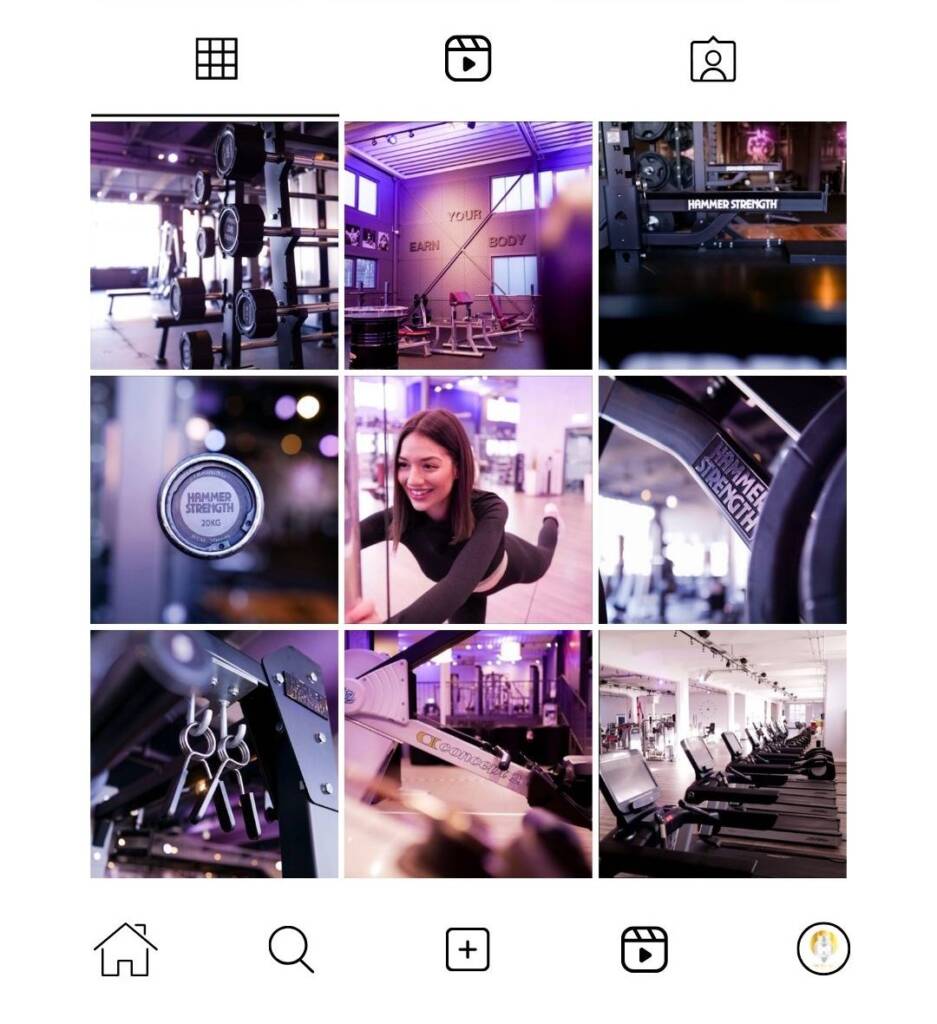Open the Earn Your Body wall post
The width and height of the screenshot is (937, 1024).
pyautogui.click(x=468, y=245)
